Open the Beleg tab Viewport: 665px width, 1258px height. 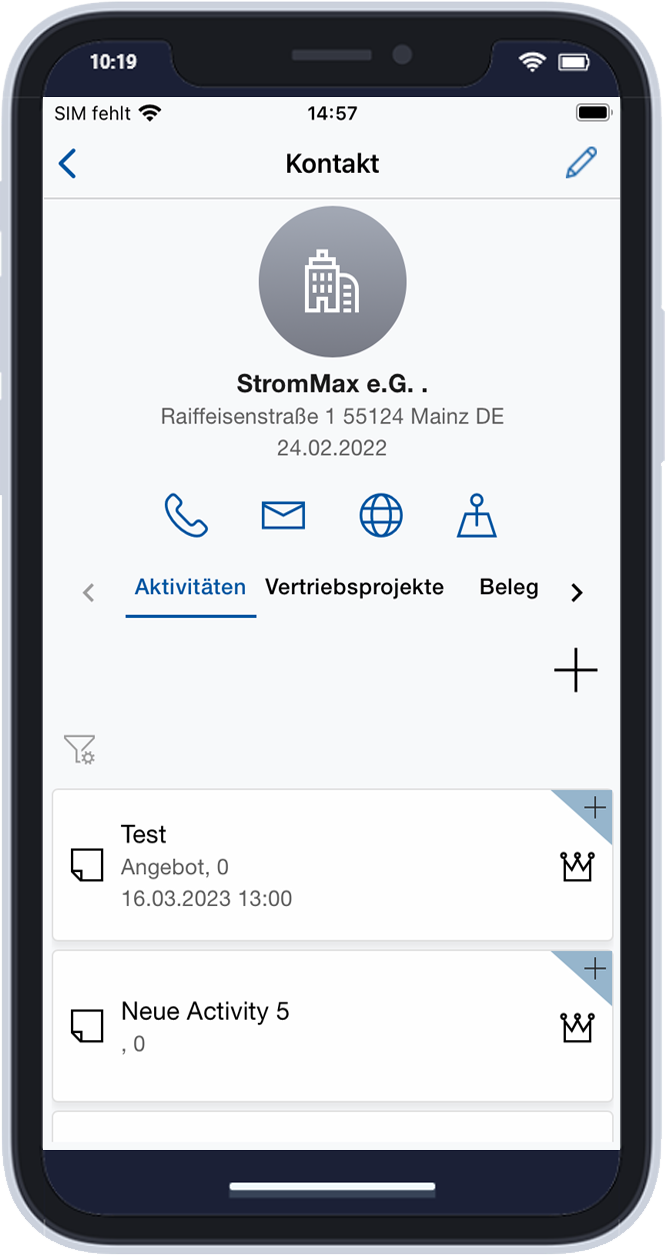[509, 587]
